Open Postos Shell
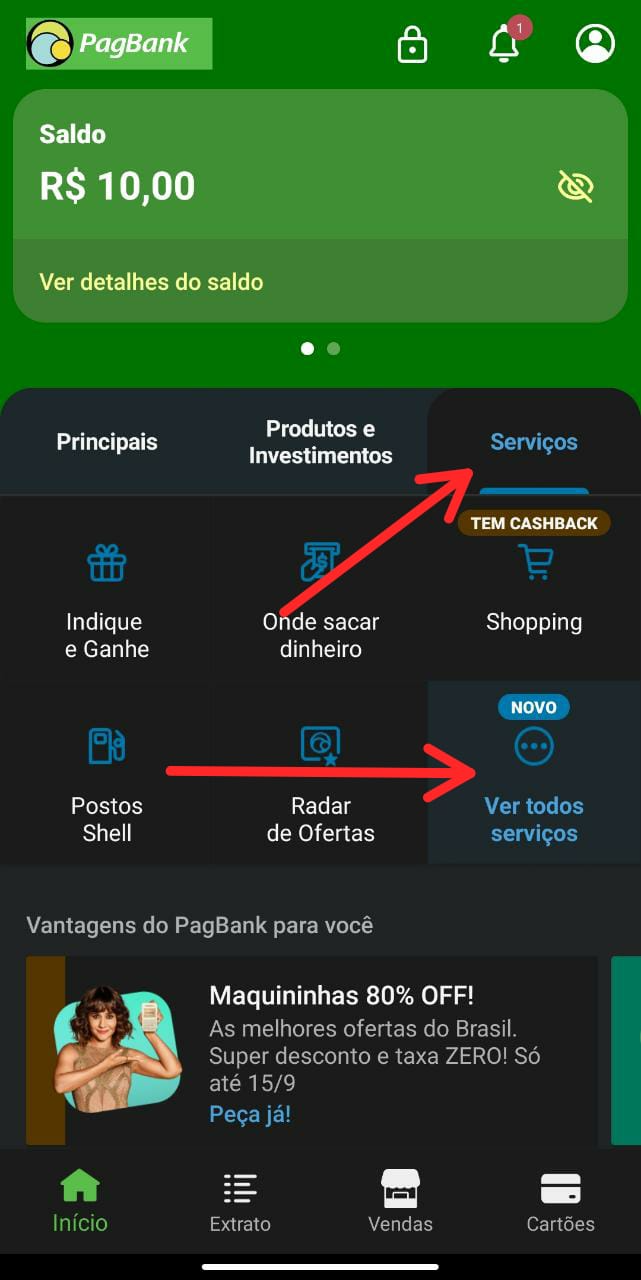Image resolution: width=641 pixels, height=1280 pixels. 107,785
